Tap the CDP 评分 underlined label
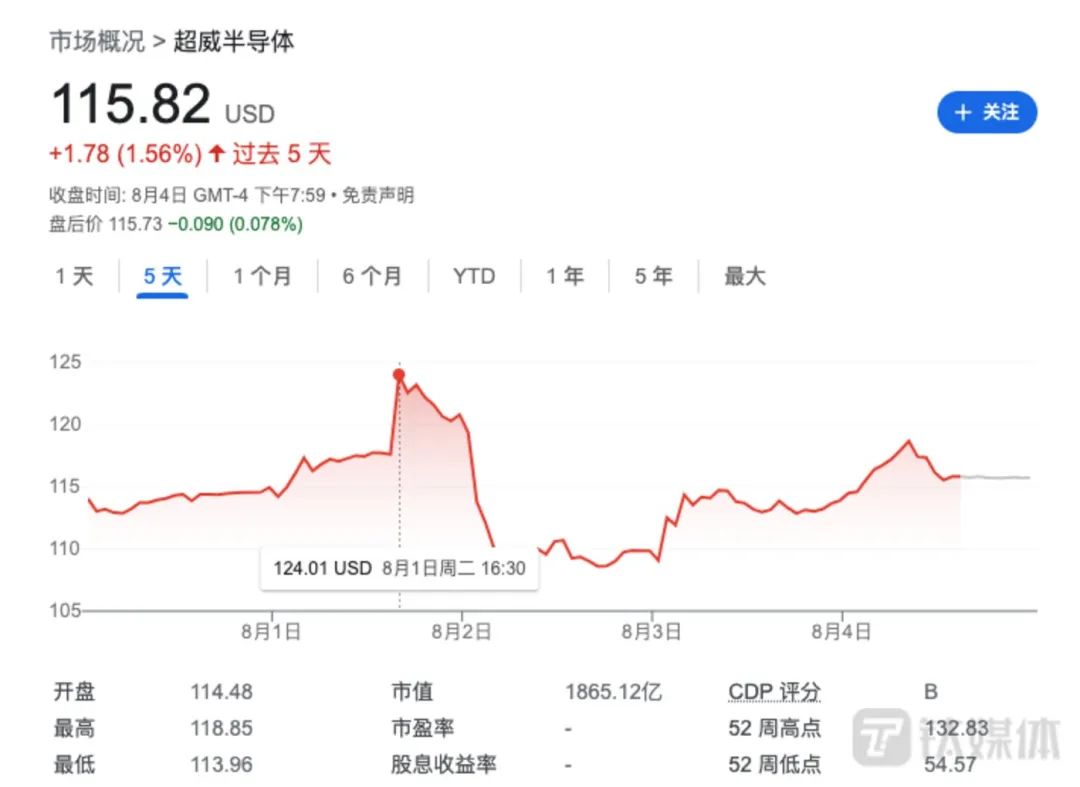Screen dimensions: 1080x787 (774, 692)
